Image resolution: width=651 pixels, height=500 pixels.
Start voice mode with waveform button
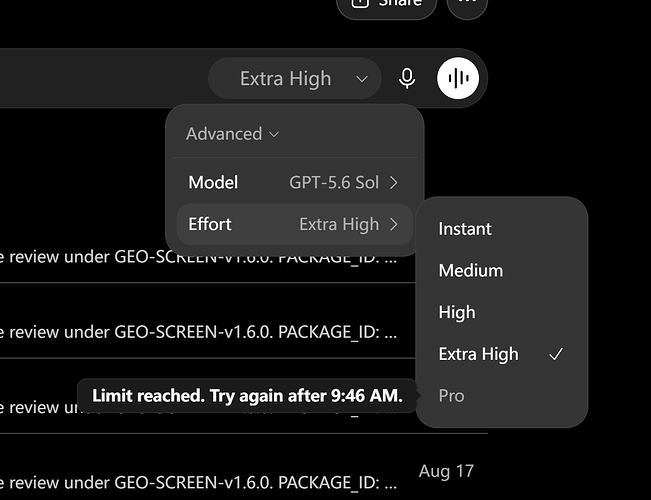[458, 78]
